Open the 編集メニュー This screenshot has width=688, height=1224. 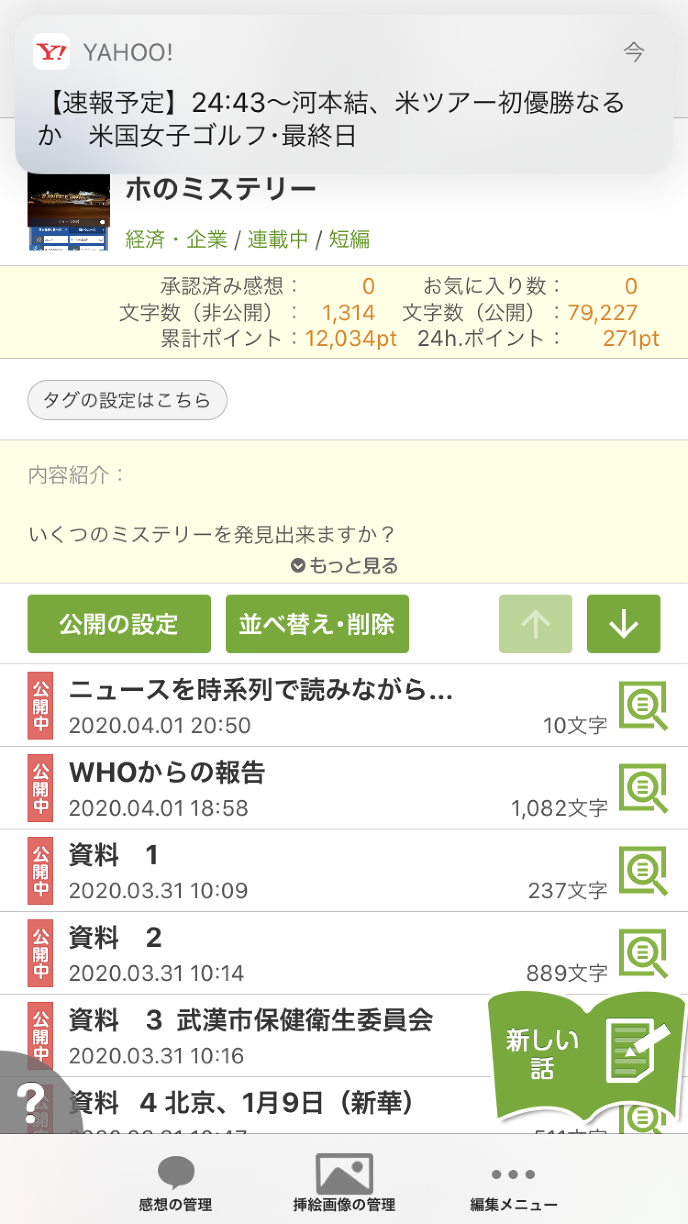click(x=514, y=1184)
